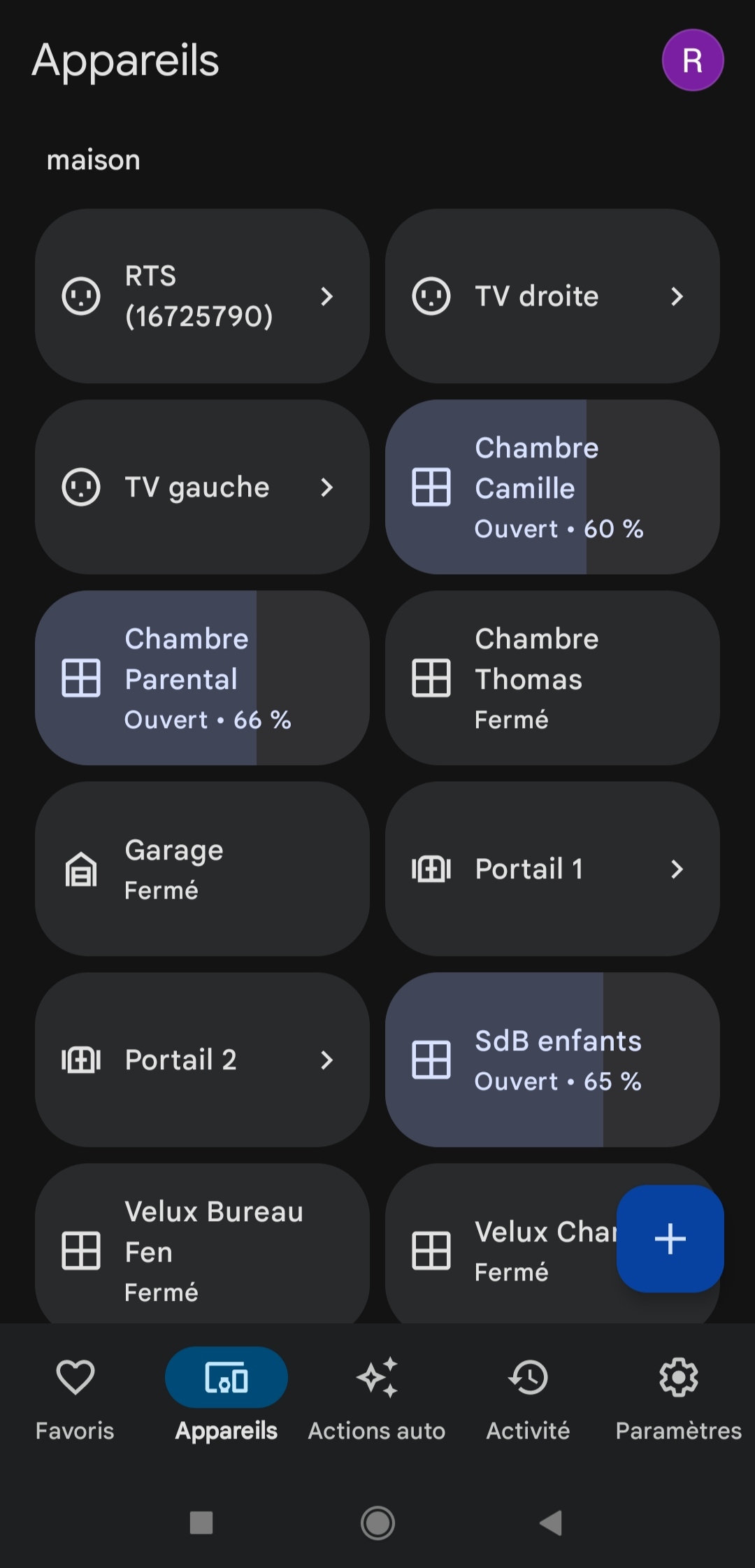Image resolution: width=755 pixels, height=1568 pixels.
Task: Open the RTS (16725790) device card
Action: point(202,296)
